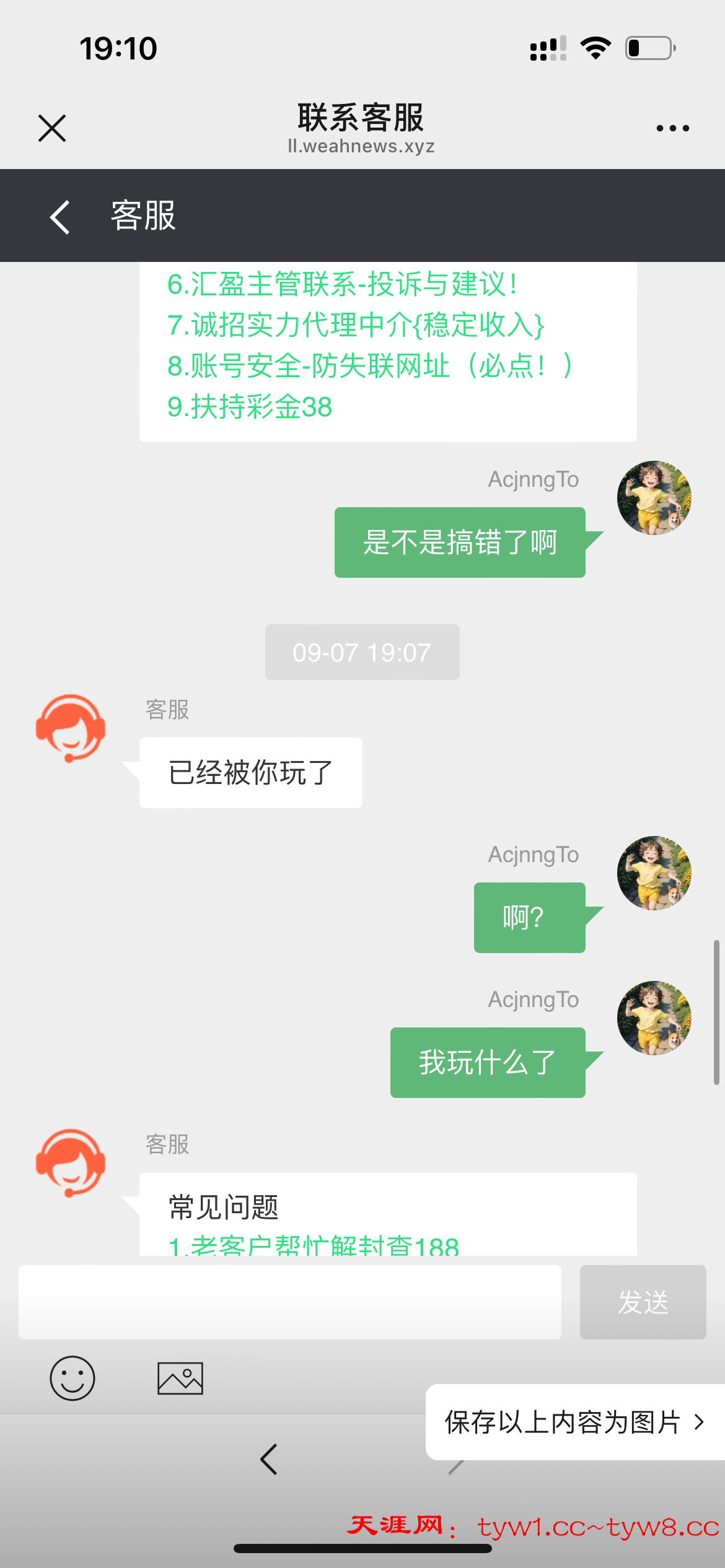Select option 1 老客户帮忙解封查188
Viewport: 725px width, 1568px height.
(x=314, y=1245)
